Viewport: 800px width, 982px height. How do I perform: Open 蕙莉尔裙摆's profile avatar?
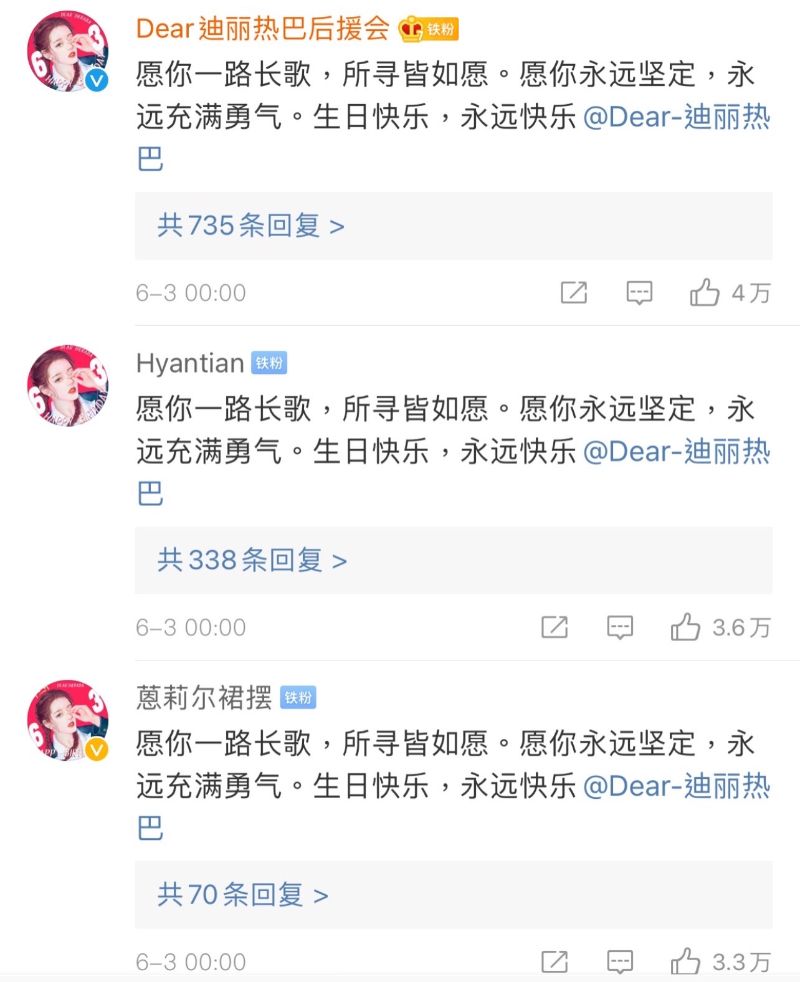pyautogui.click(x=68, y=721)
